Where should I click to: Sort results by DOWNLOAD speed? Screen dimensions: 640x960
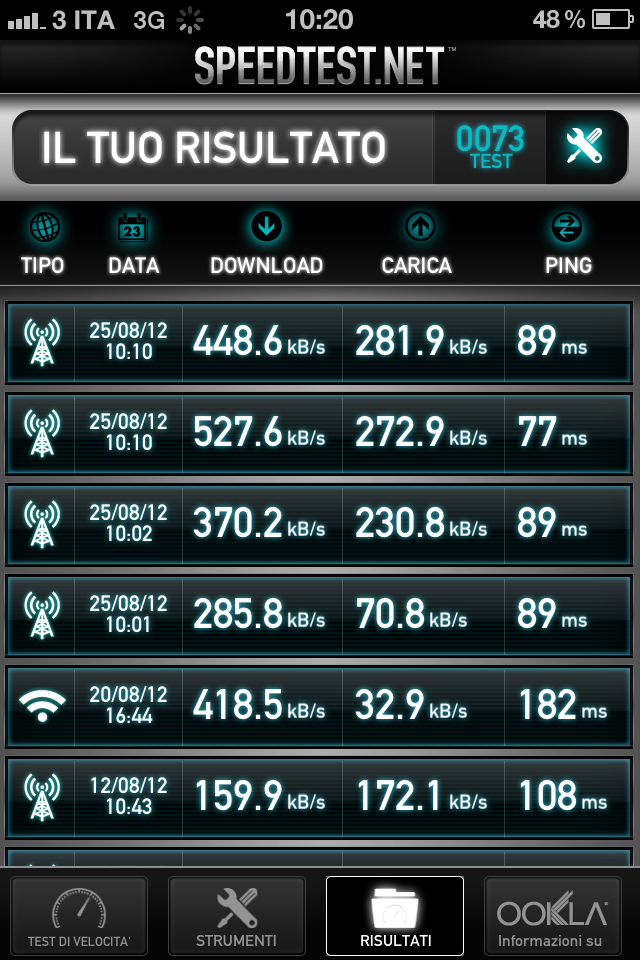[x=266, y=243]
